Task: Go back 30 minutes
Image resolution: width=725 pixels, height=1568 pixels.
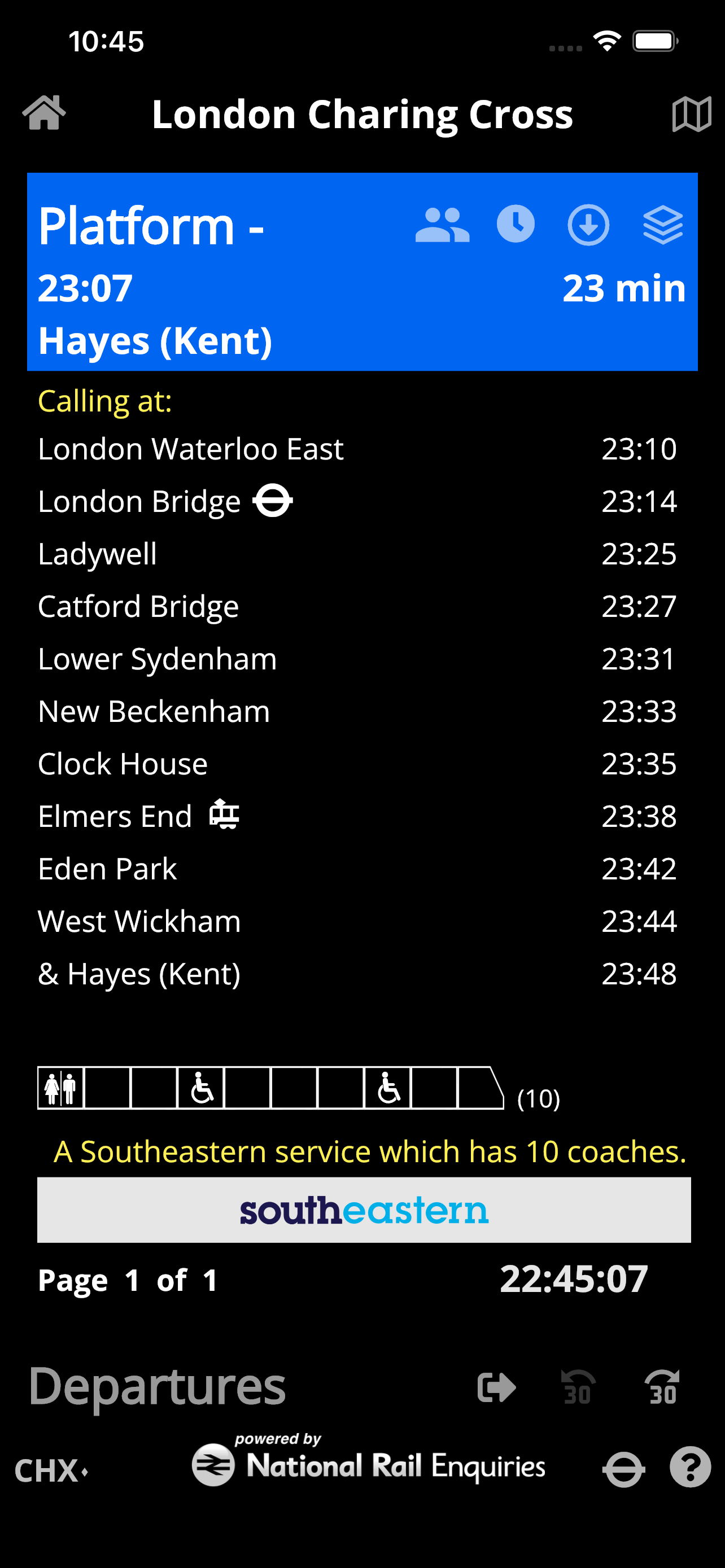Action: point(577,1387)
